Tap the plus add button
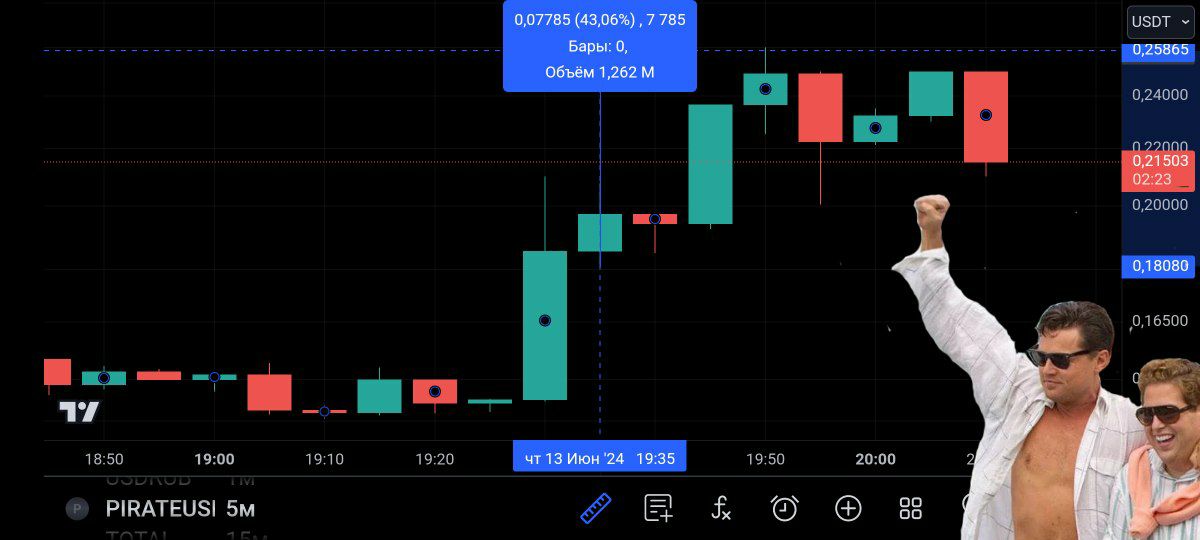The width and height of the screenshot is (1200, 540). (848, 508)
